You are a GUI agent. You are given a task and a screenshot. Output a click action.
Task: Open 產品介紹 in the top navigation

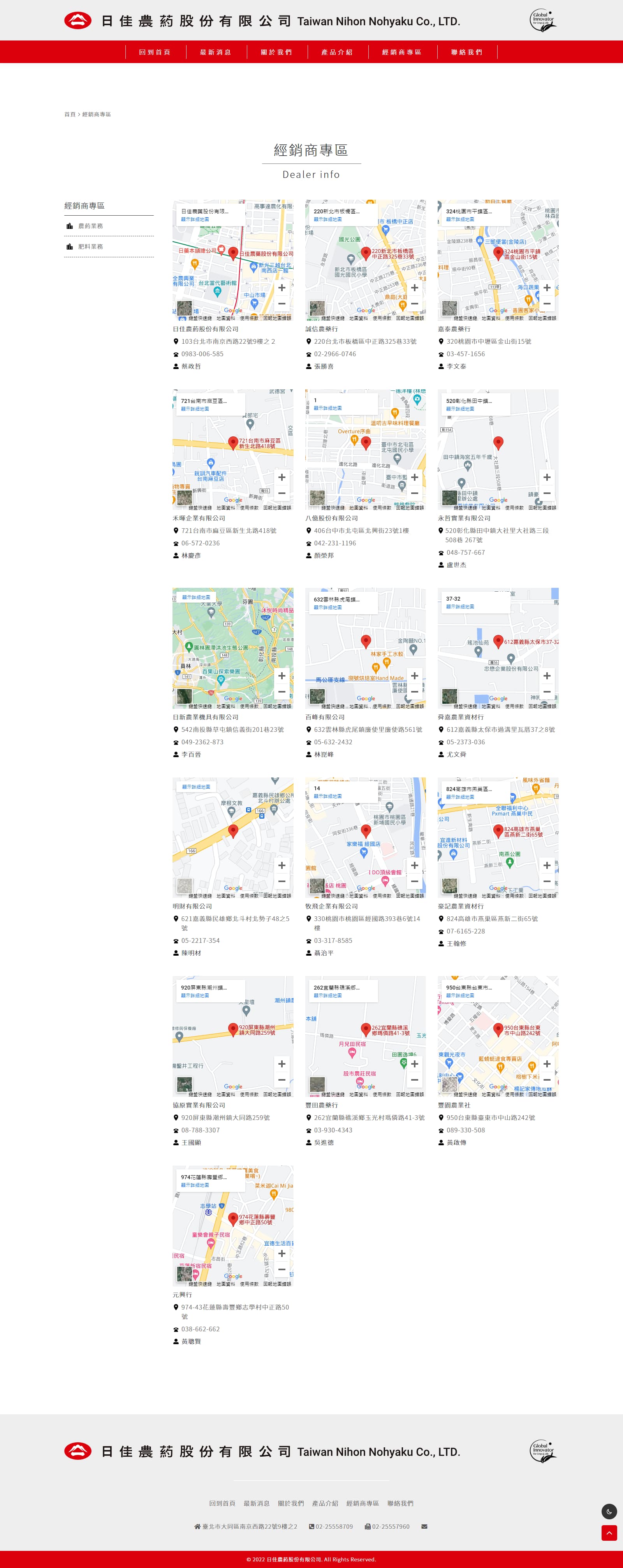(x=337, y=52)
